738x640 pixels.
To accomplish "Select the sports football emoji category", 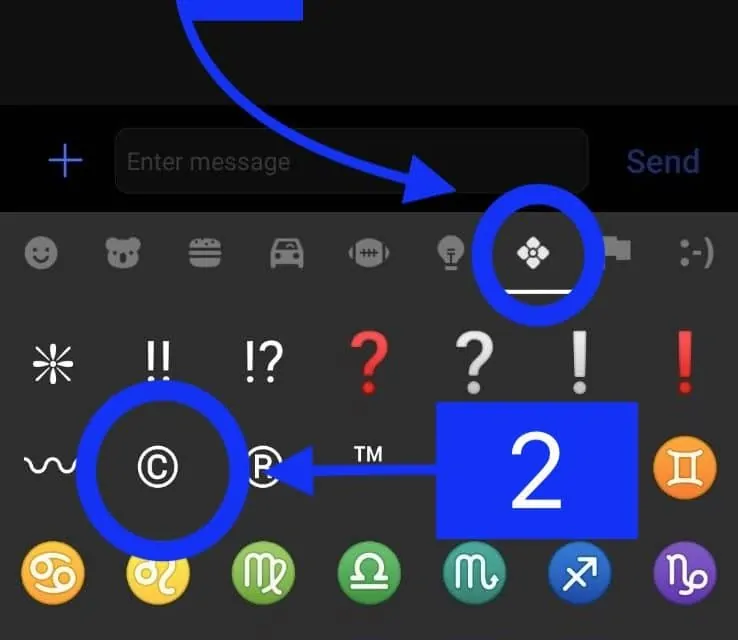I will 368,254.
